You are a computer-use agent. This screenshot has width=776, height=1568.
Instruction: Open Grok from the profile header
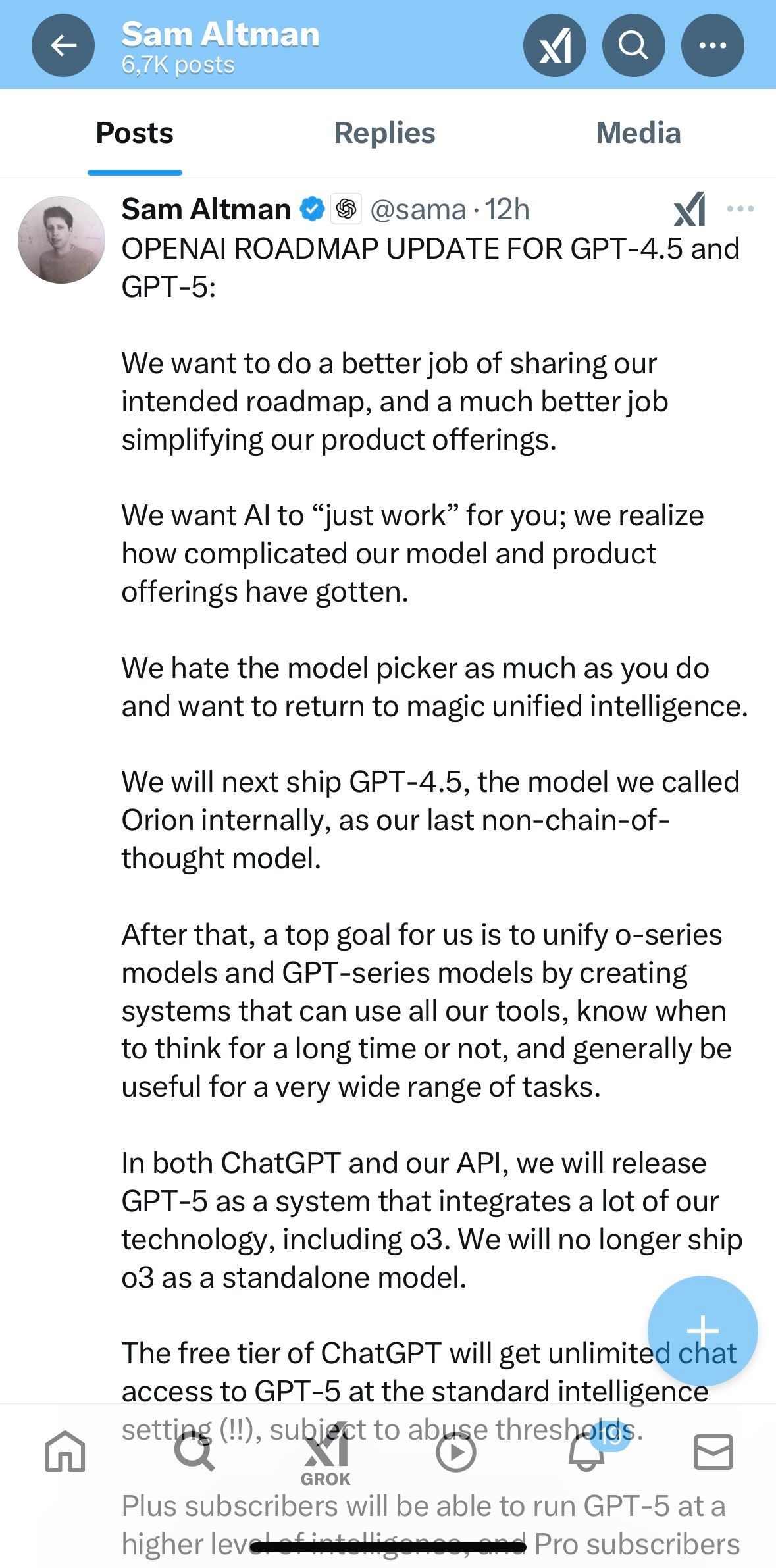554,45
